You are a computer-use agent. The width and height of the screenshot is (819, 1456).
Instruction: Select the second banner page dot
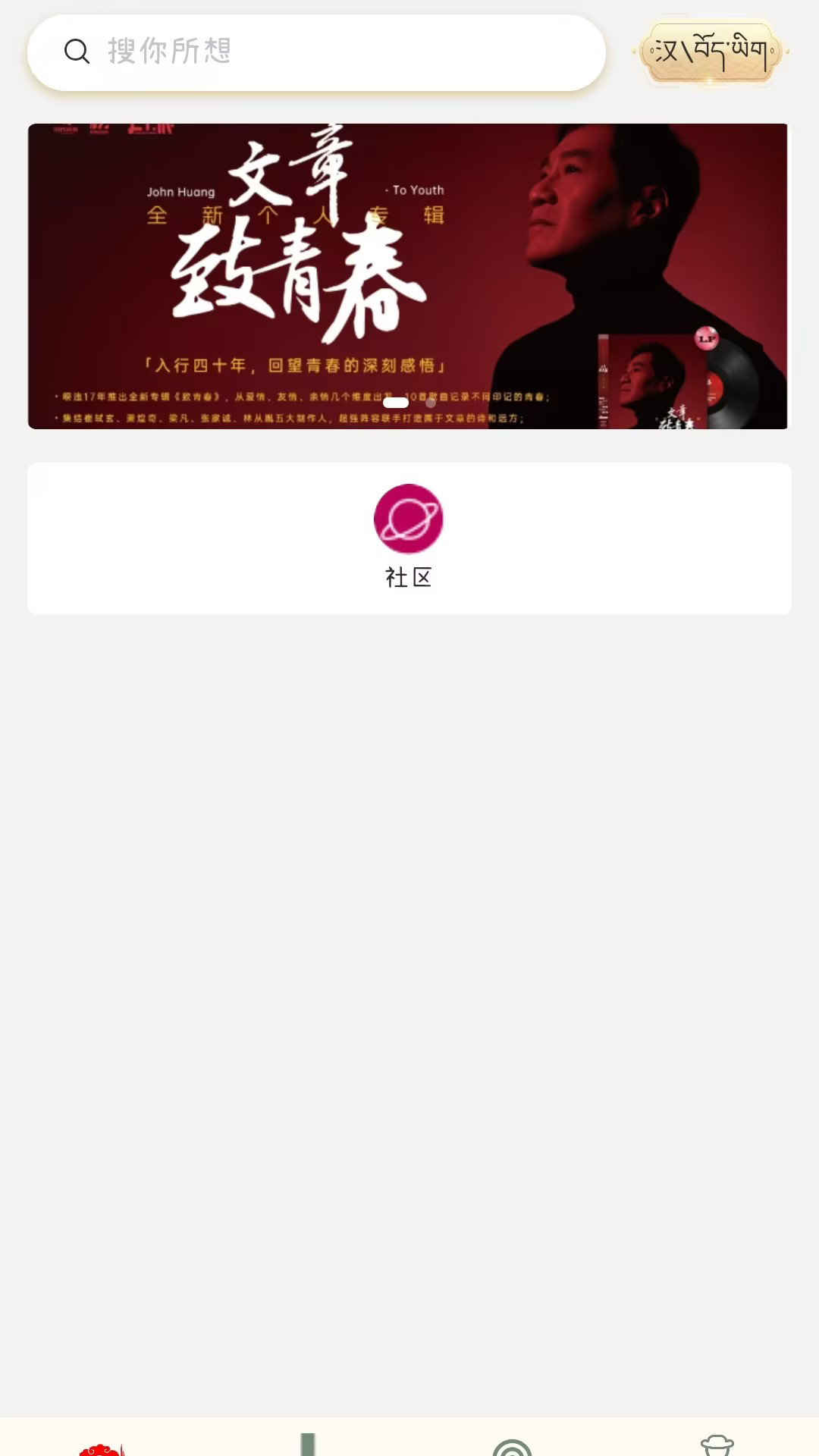click(x=431, y=403)
